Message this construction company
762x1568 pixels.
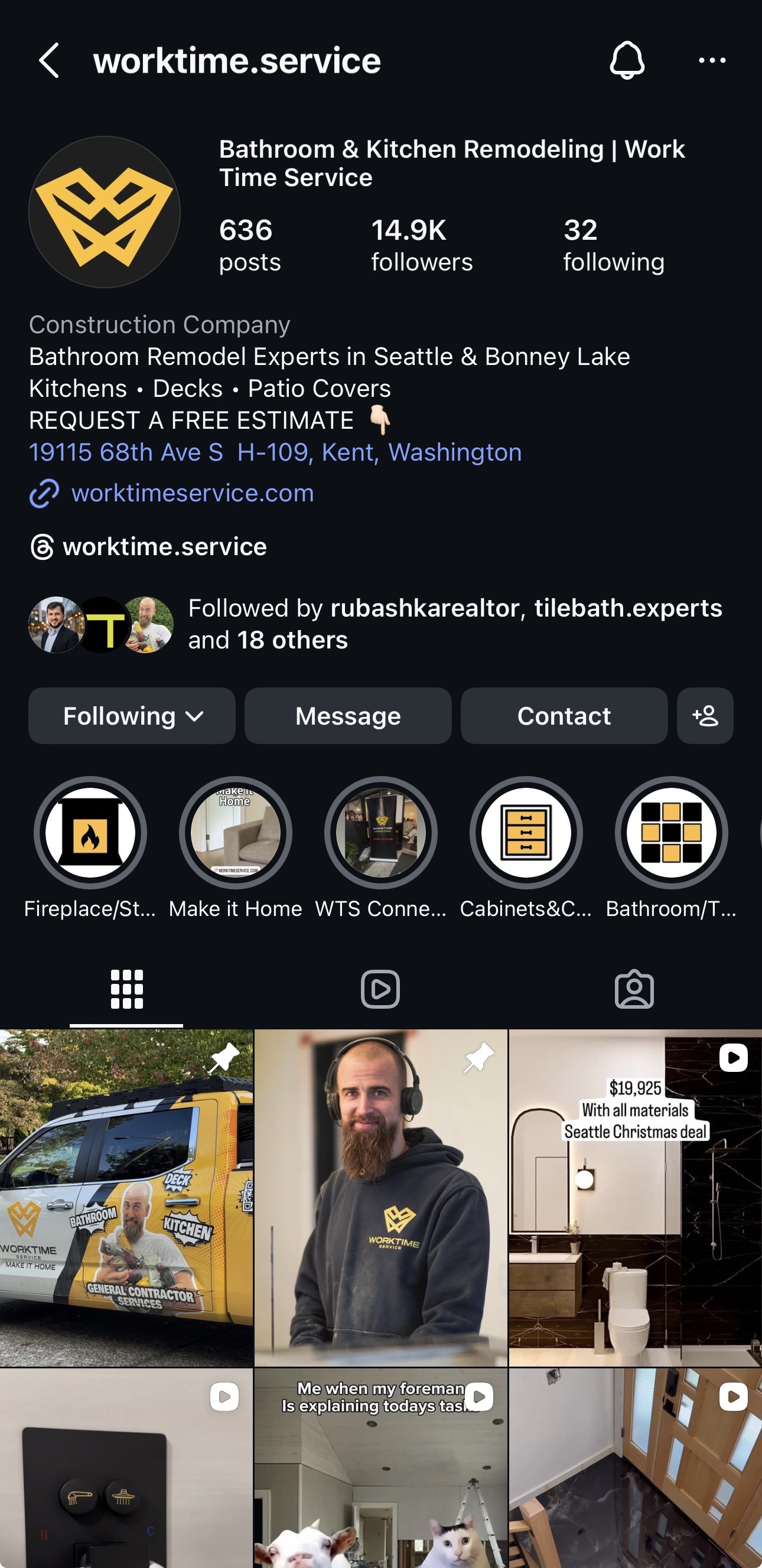[x=348, y=716]
